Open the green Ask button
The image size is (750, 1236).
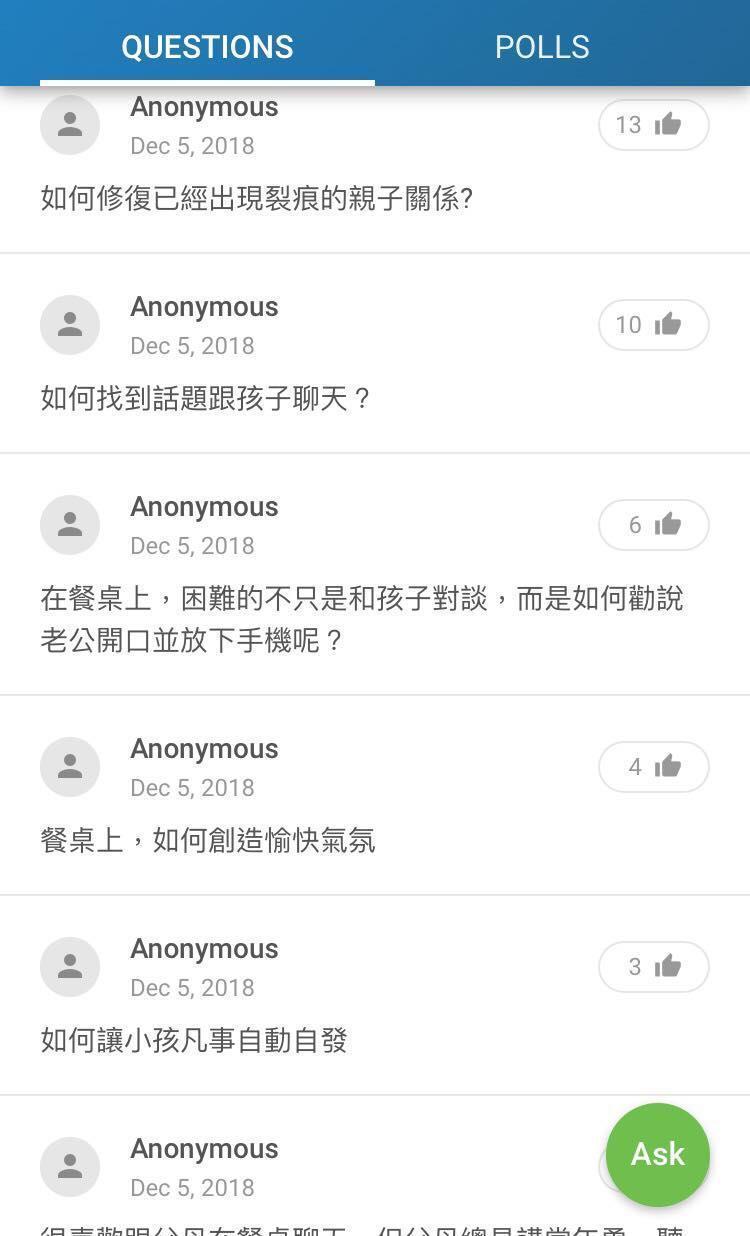point(658,1155)
